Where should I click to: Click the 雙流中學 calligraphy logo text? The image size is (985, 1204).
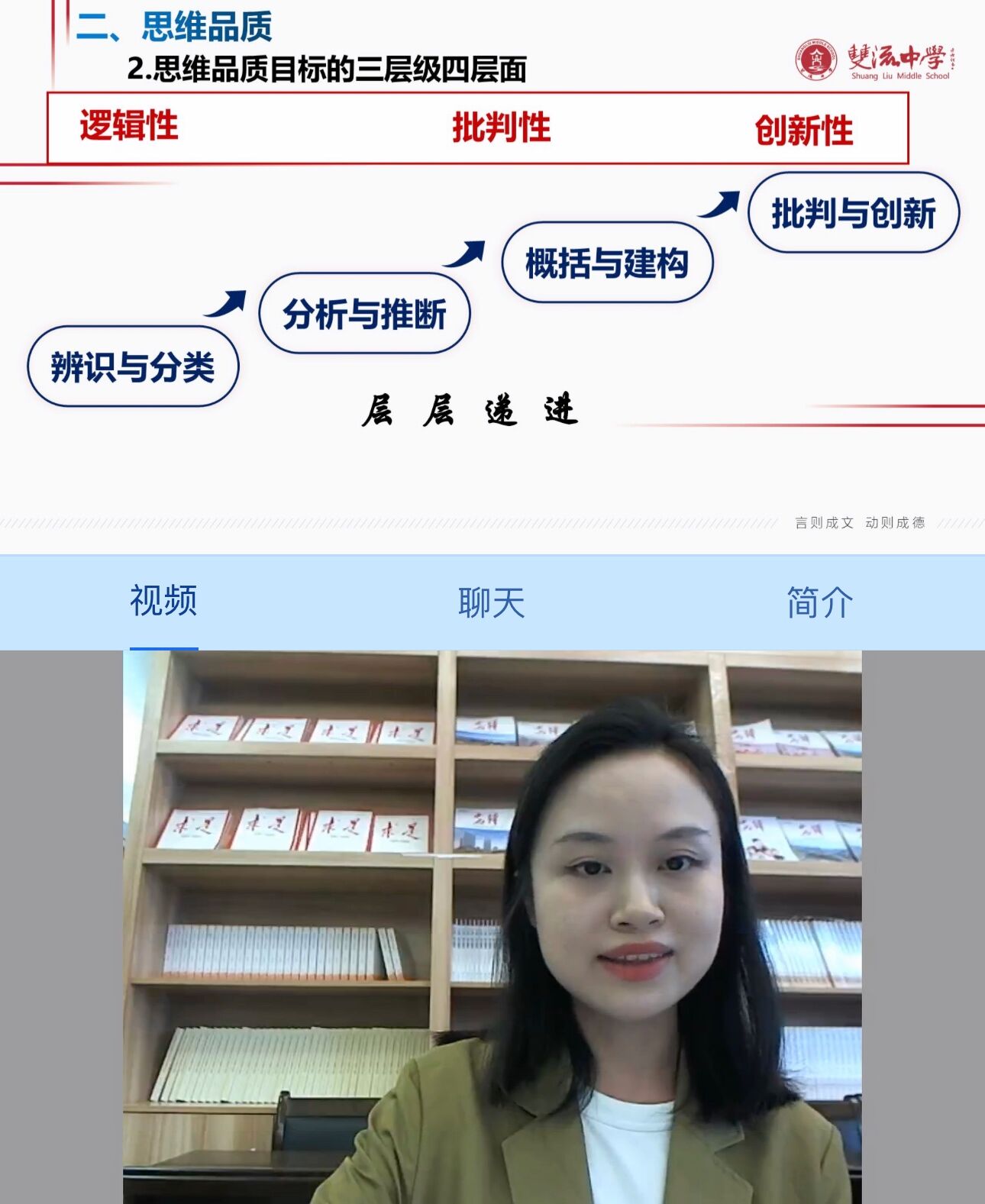tap(899, 55)
